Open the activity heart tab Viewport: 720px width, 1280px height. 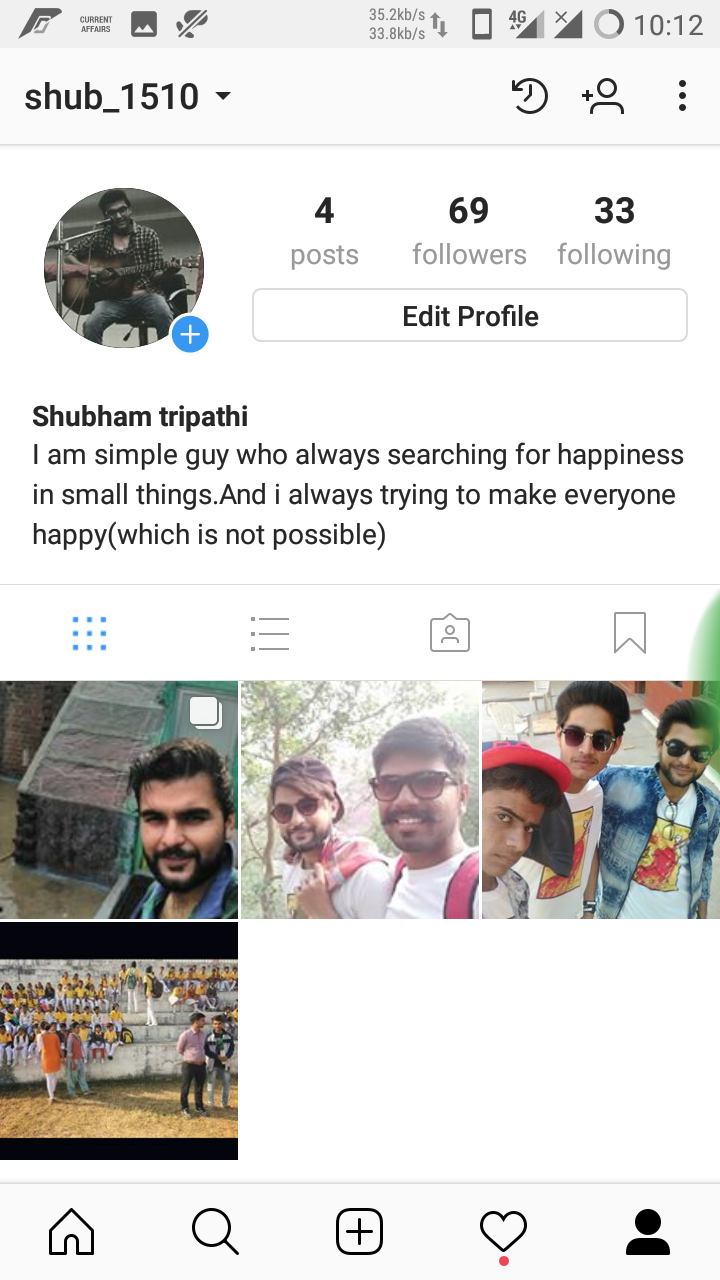pyautogui.click(x=503, y=1231)
